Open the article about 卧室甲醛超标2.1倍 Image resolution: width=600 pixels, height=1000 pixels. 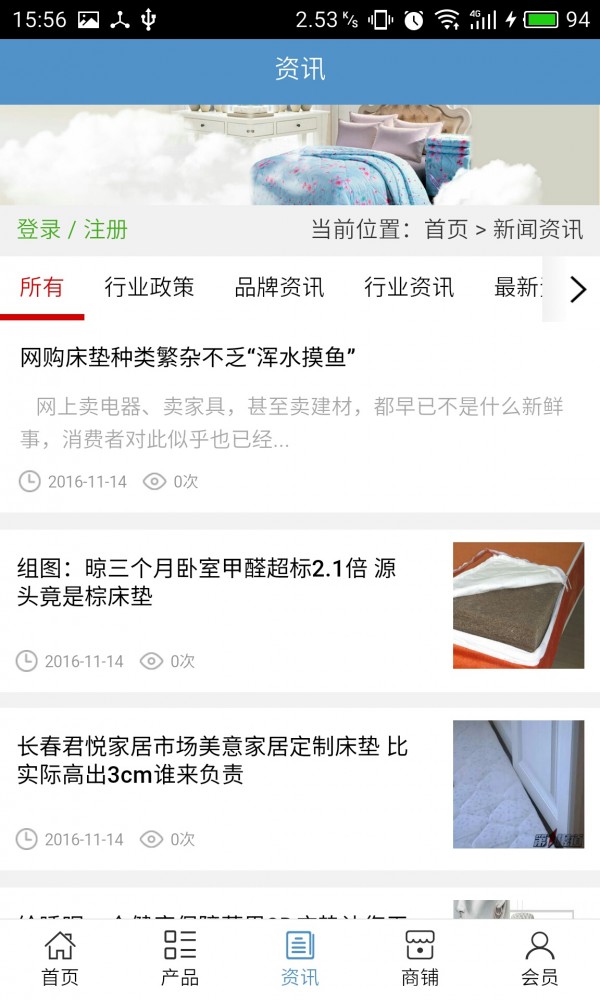(x=206, y=583)
